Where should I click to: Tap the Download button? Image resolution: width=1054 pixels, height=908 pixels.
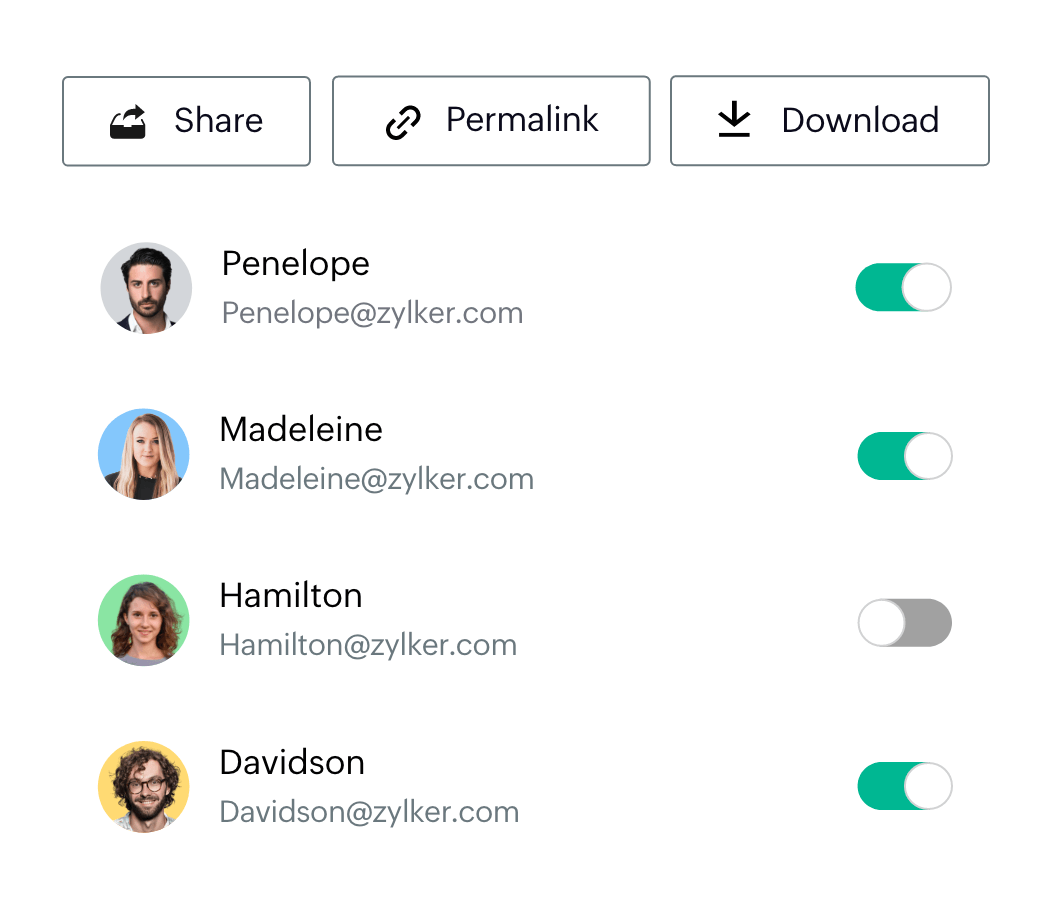[829, 121]
